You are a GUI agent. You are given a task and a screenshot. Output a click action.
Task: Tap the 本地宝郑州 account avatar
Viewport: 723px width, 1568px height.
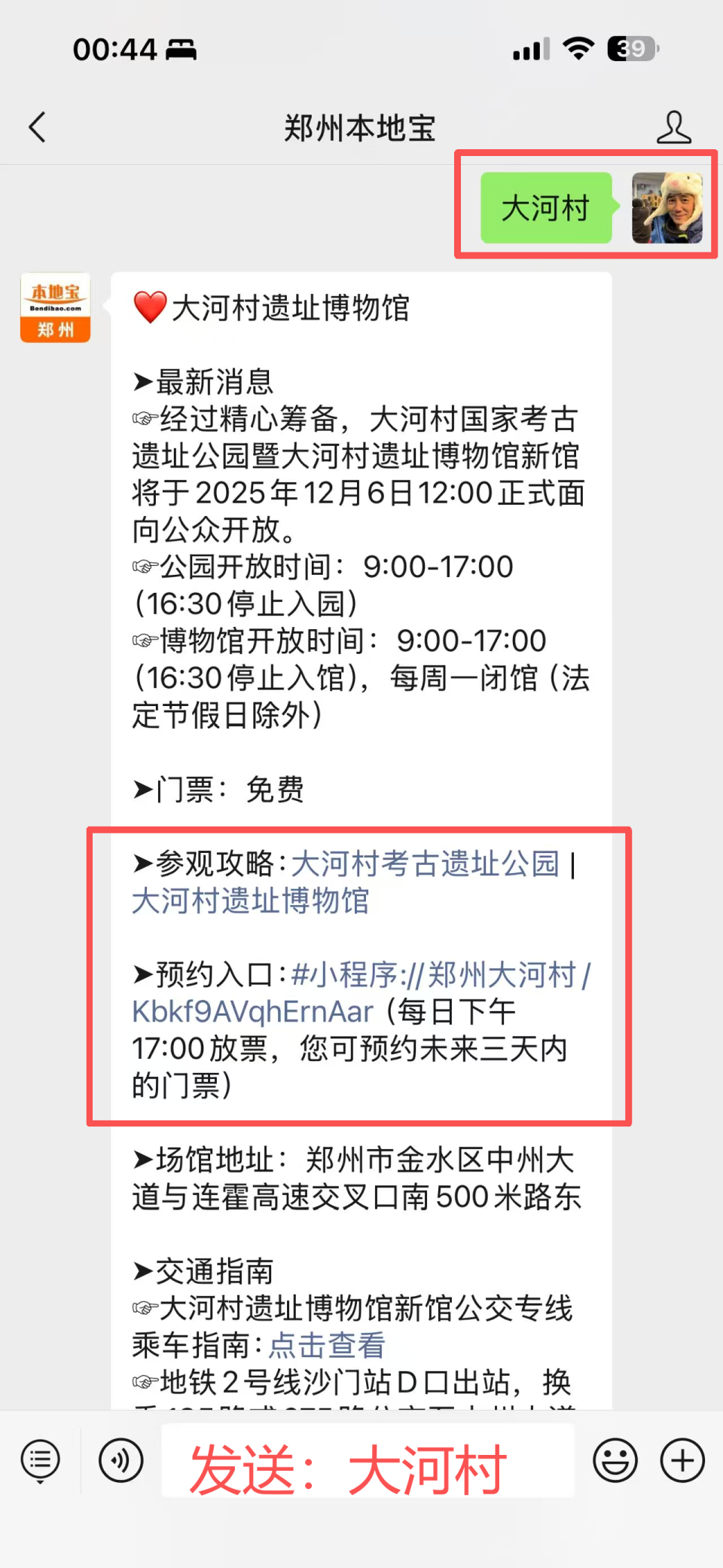[x=54, y=308]
